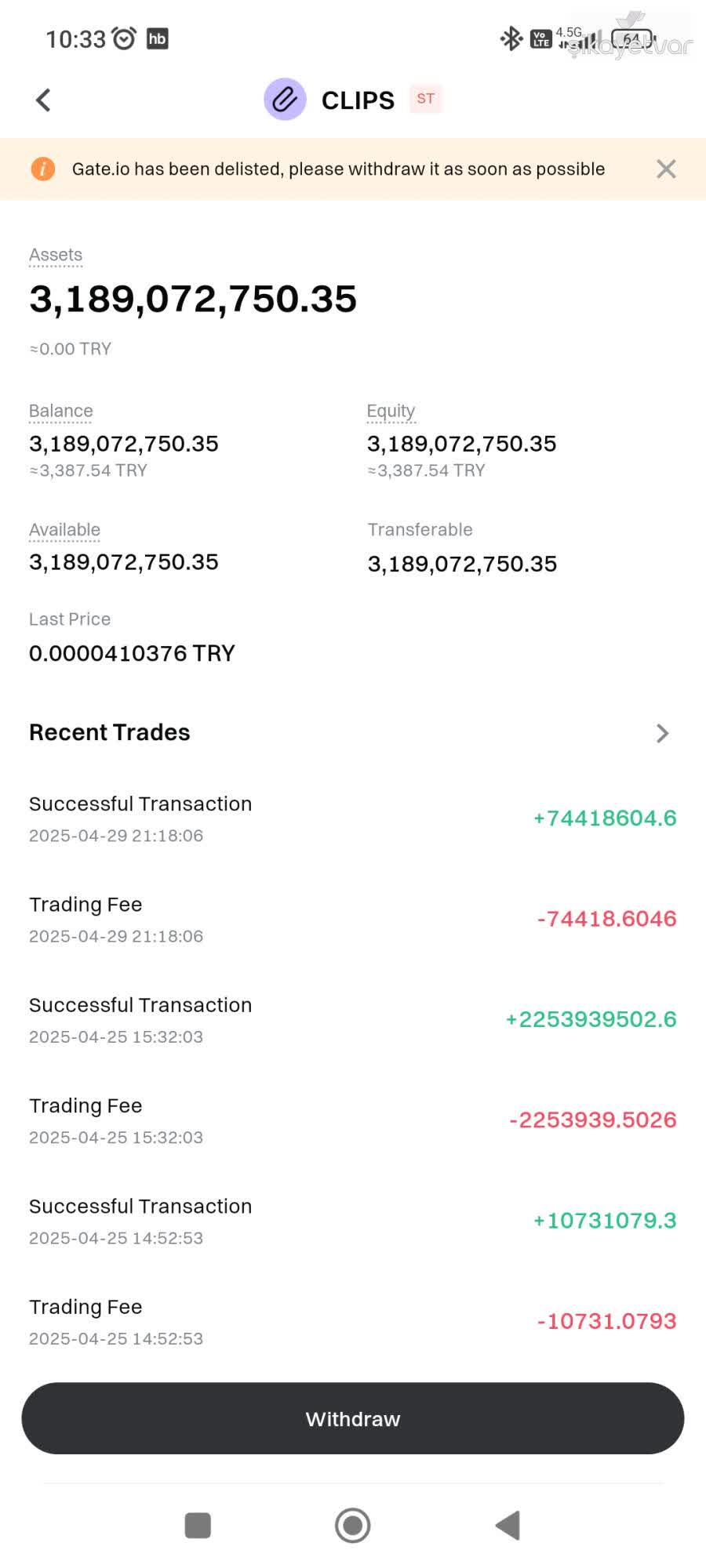This screenshot has height=1568, width=706.
Task: Open full Recent Trades list via chevron
Action: [x=662, y=733]
